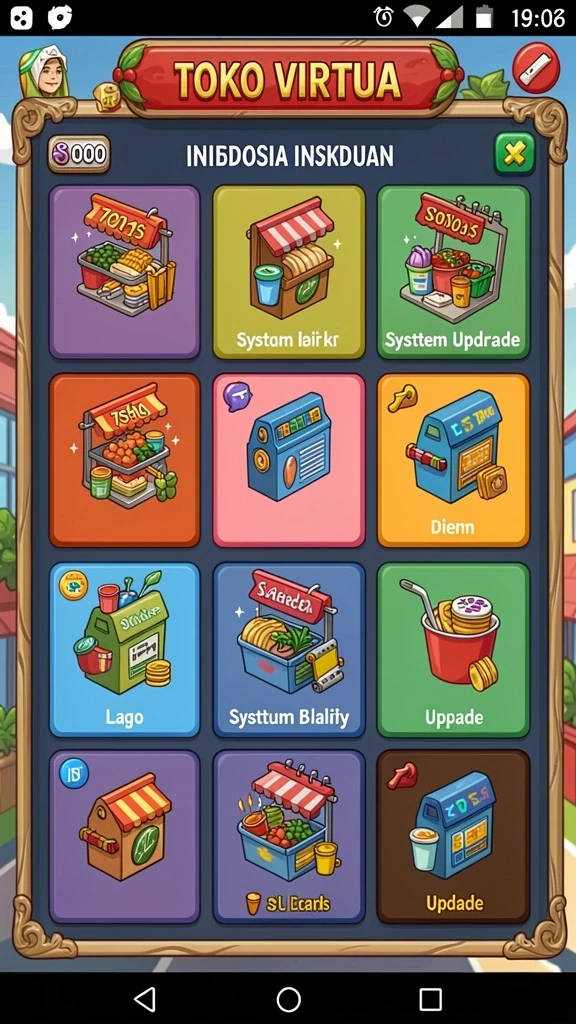Select the Lago green shop item
Screen dimensions: 576x1024
tap(125, 650)
